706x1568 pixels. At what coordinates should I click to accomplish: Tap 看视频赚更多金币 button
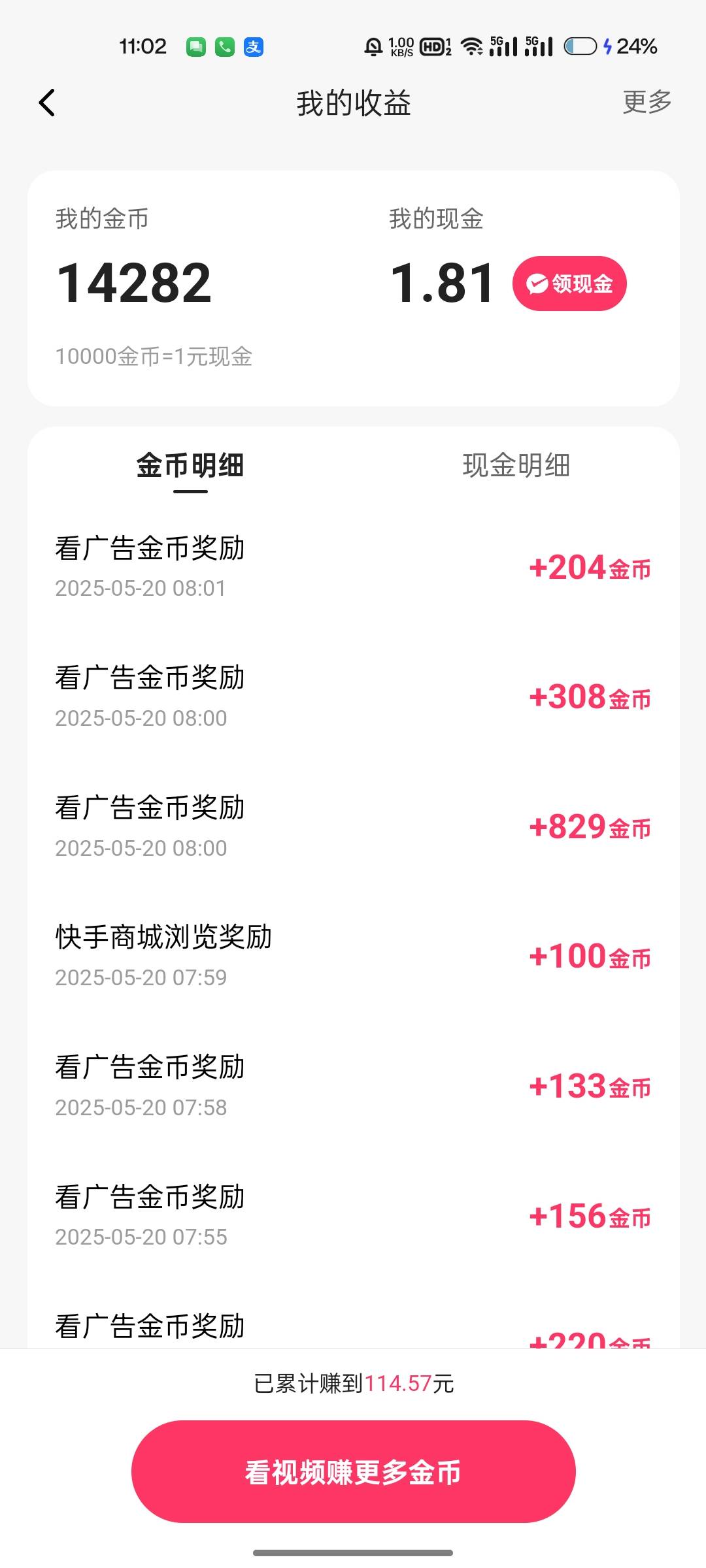click(353, 1472)
